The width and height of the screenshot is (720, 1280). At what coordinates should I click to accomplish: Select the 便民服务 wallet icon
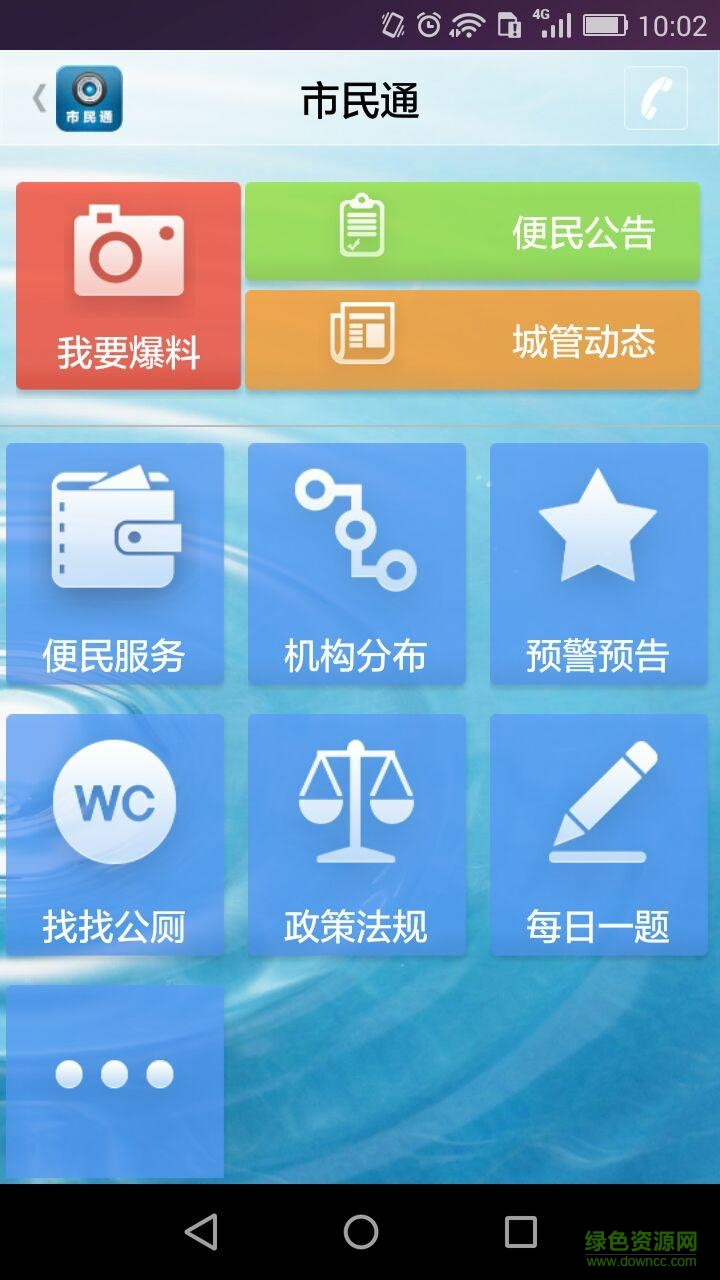[x=116, y=530]
